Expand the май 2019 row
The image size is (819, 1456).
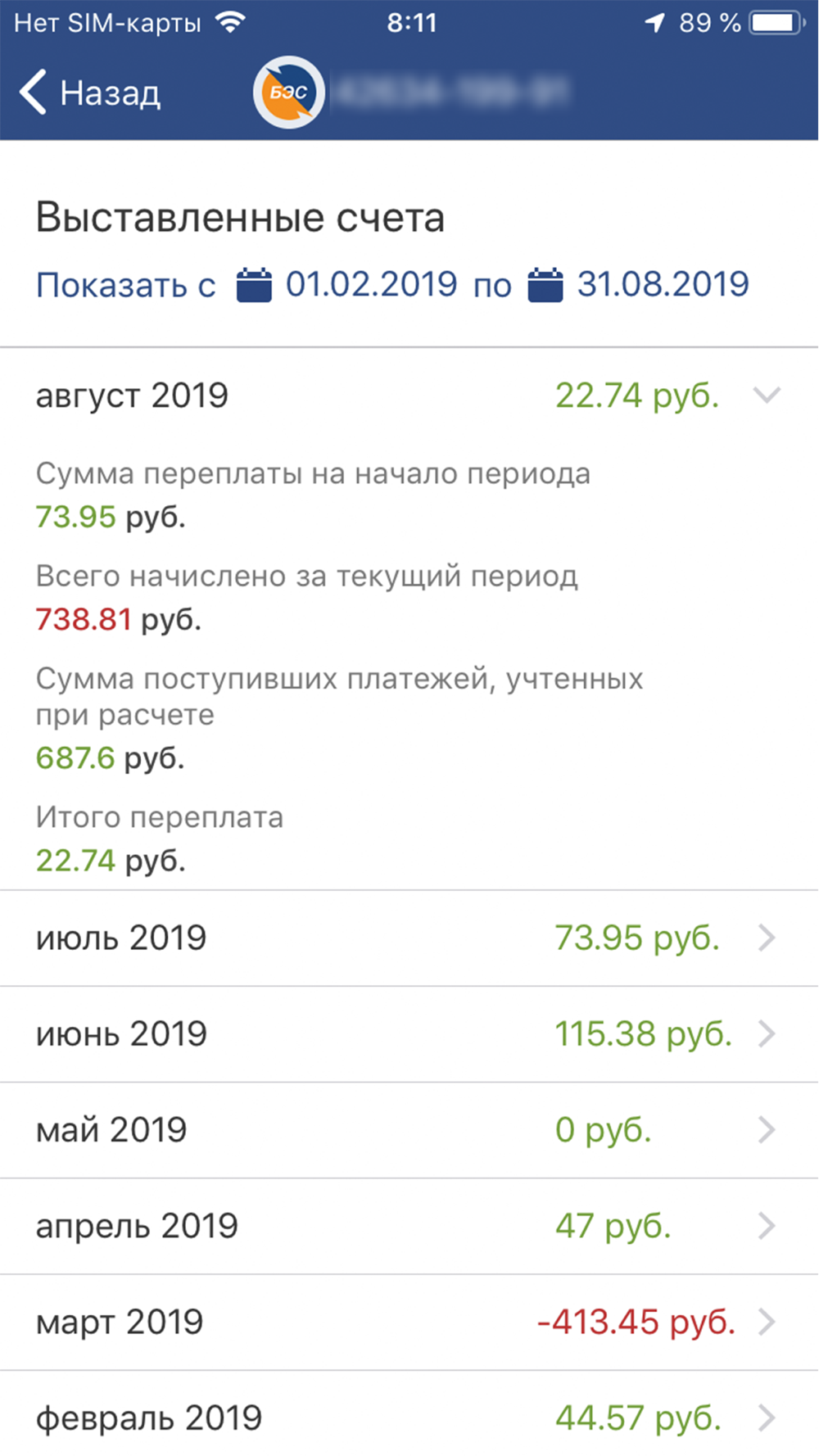[409, 1130]
